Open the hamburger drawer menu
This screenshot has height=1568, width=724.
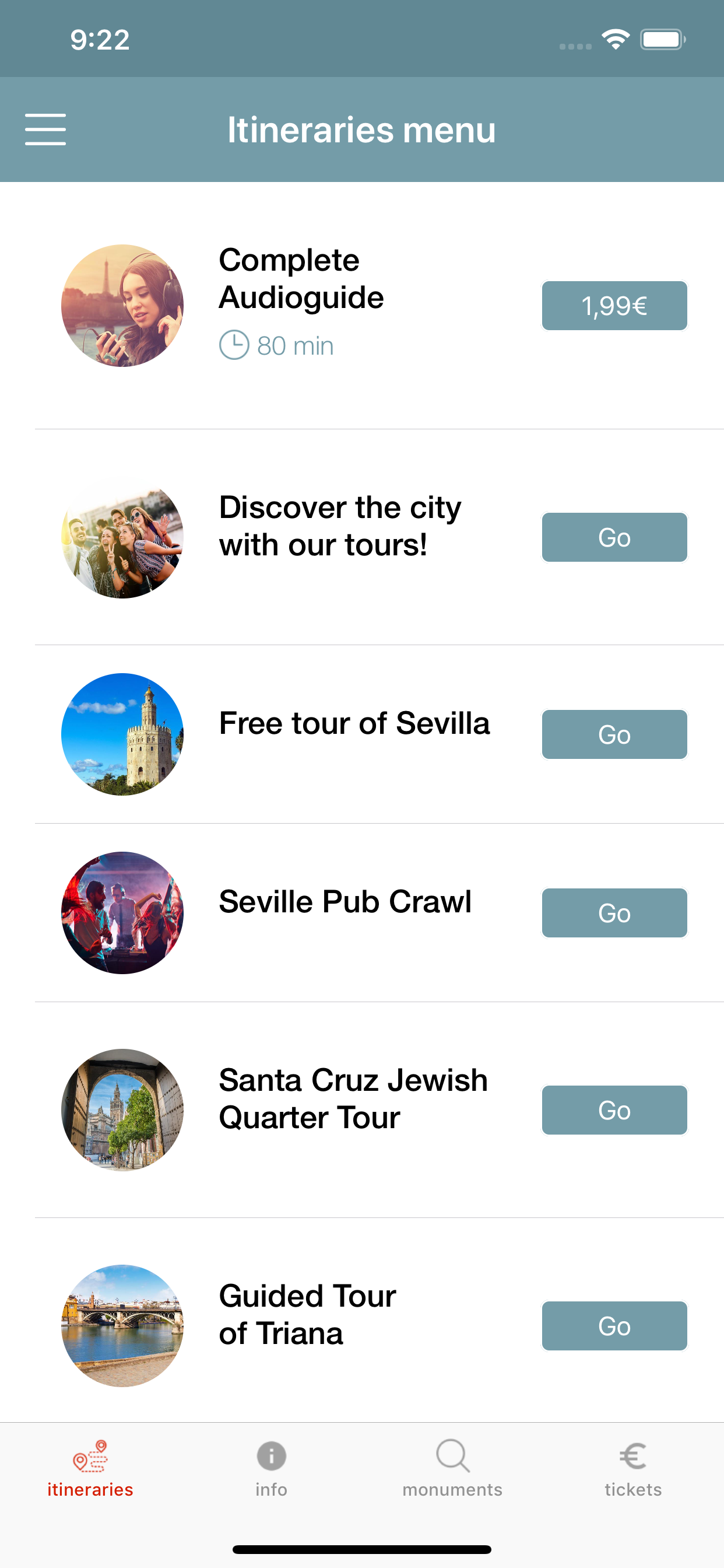45,129
